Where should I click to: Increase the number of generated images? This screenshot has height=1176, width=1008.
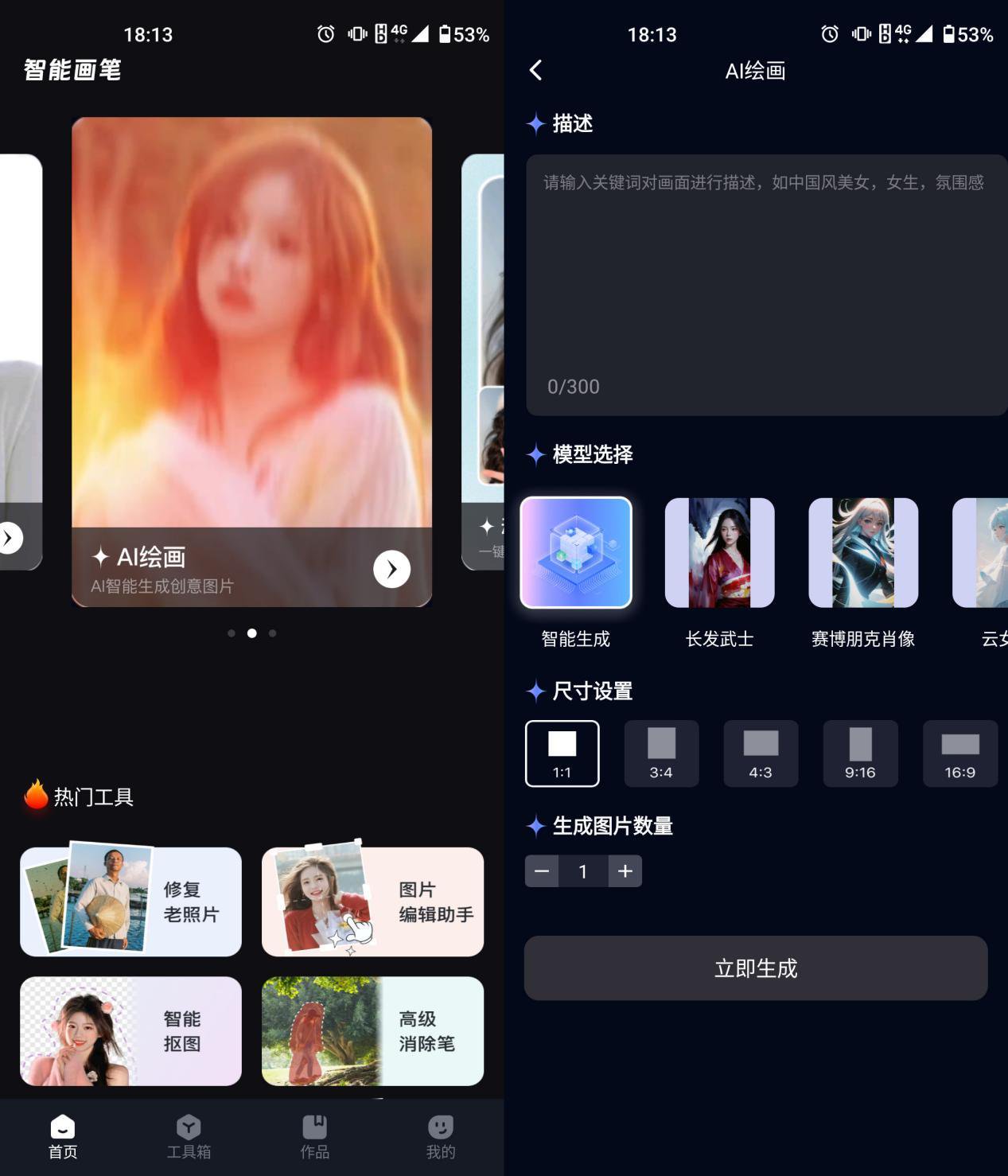point(625,871)
